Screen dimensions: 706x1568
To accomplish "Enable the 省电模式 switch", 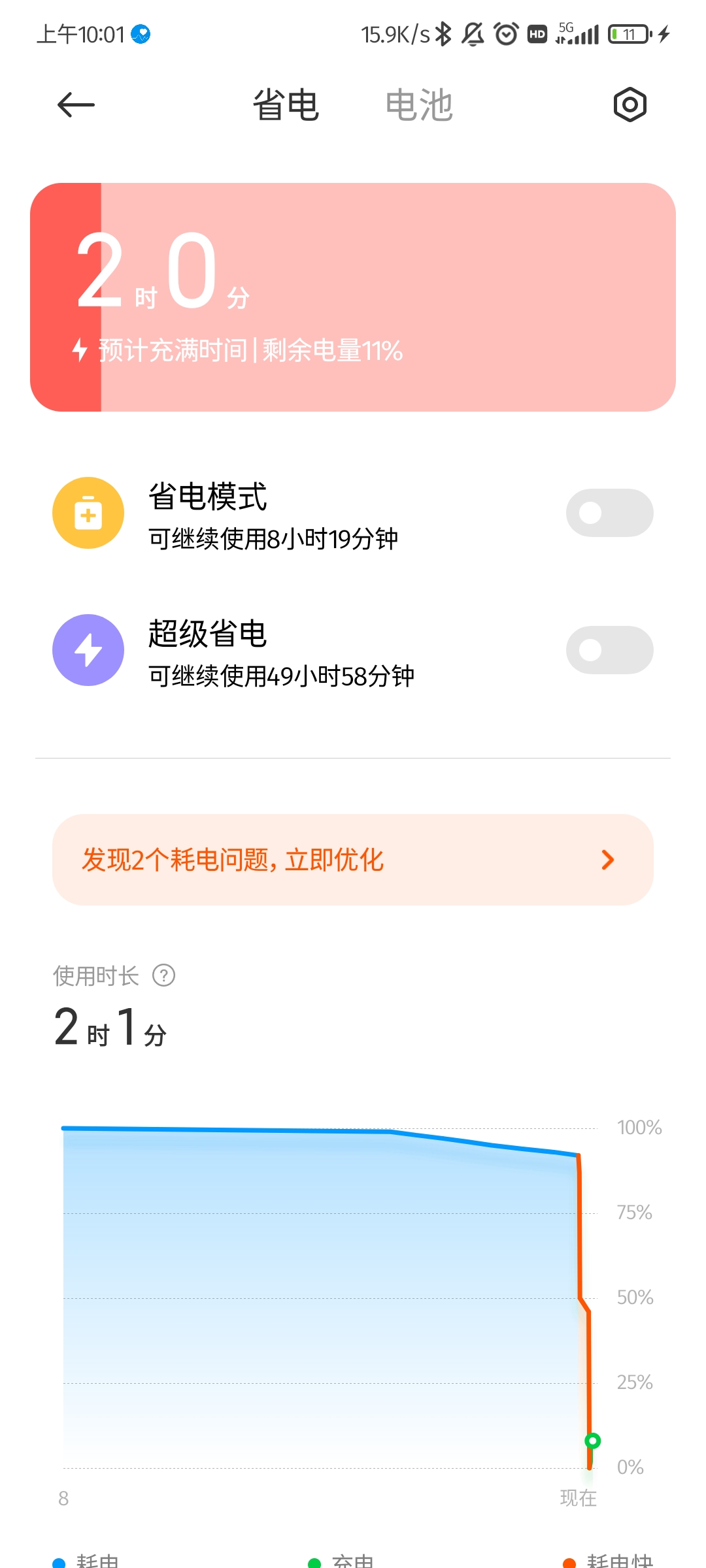I will 609,513.
